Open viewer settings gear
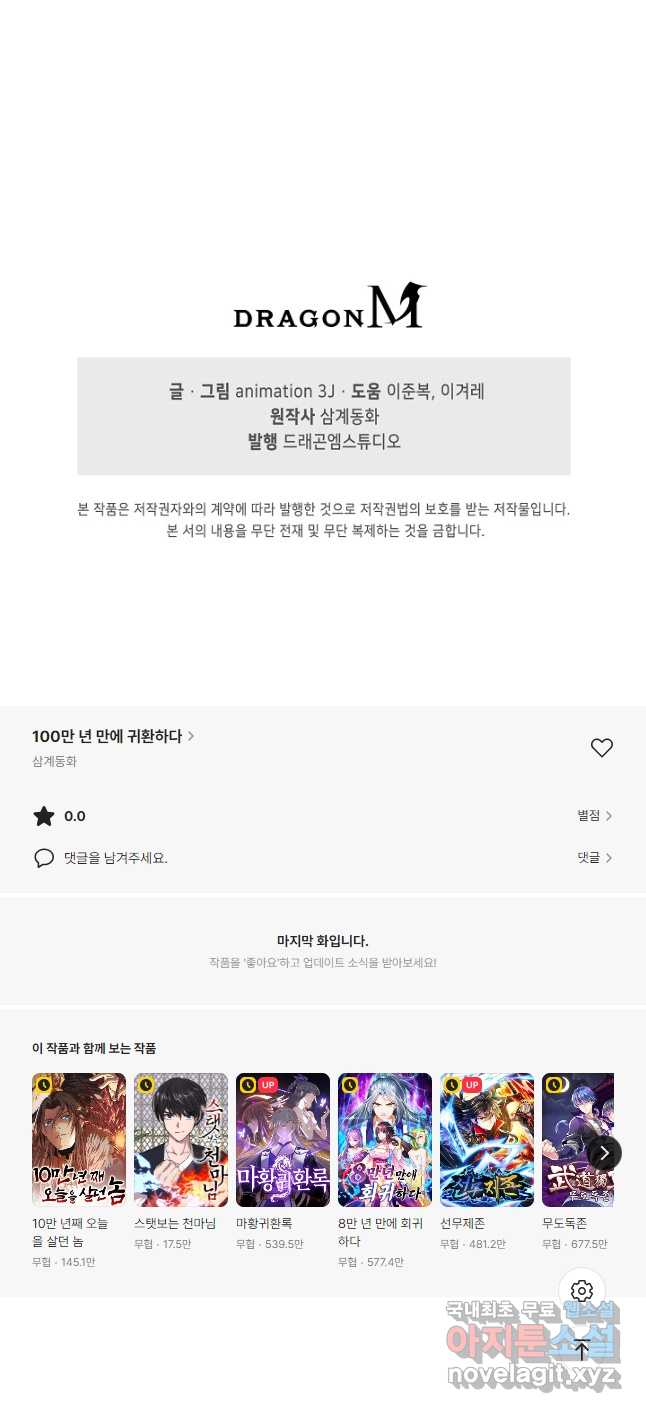This screenshot has height=1413, width=646. click(582, 1291)
